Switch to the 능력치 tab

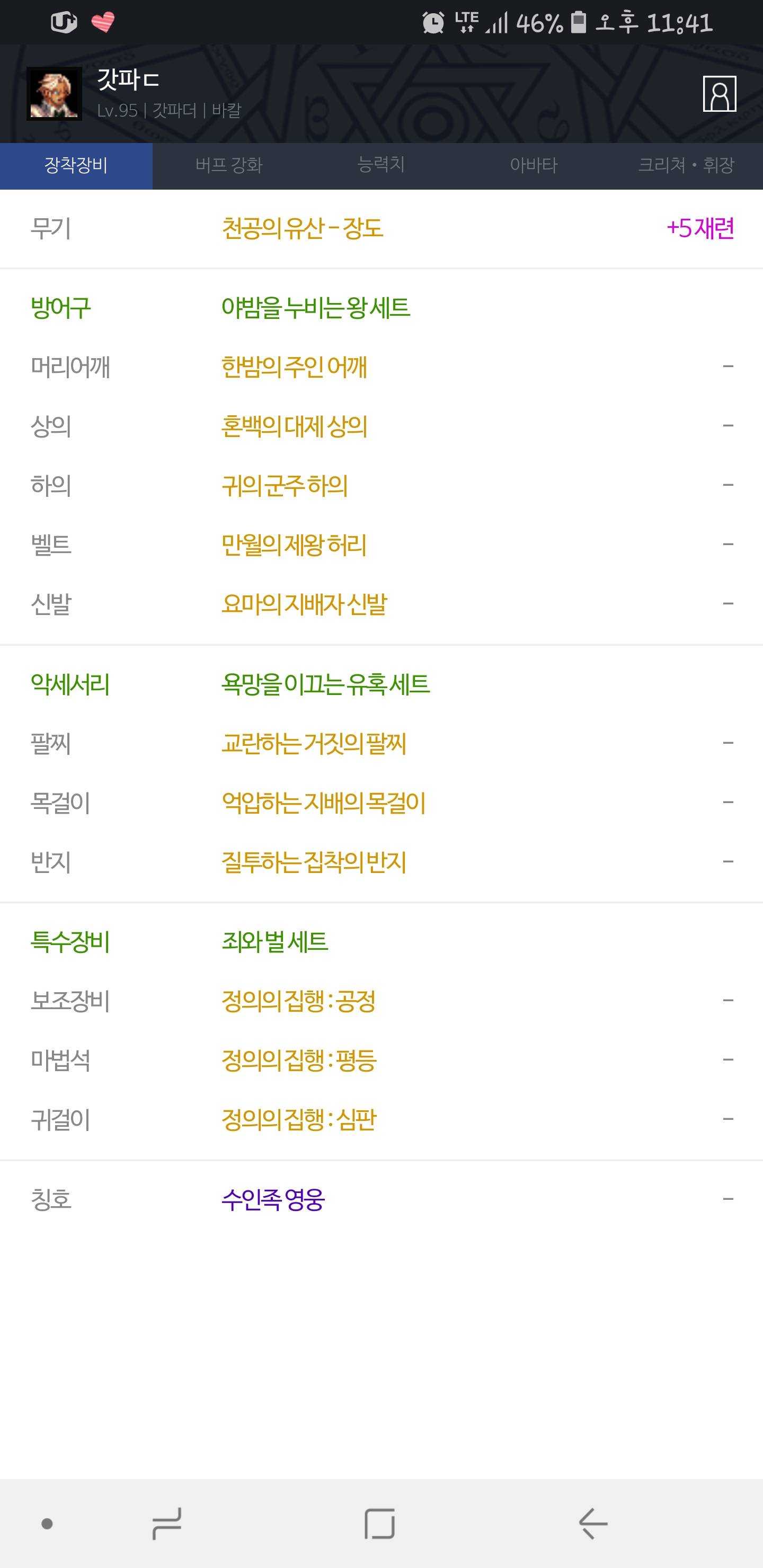[381, 166]
